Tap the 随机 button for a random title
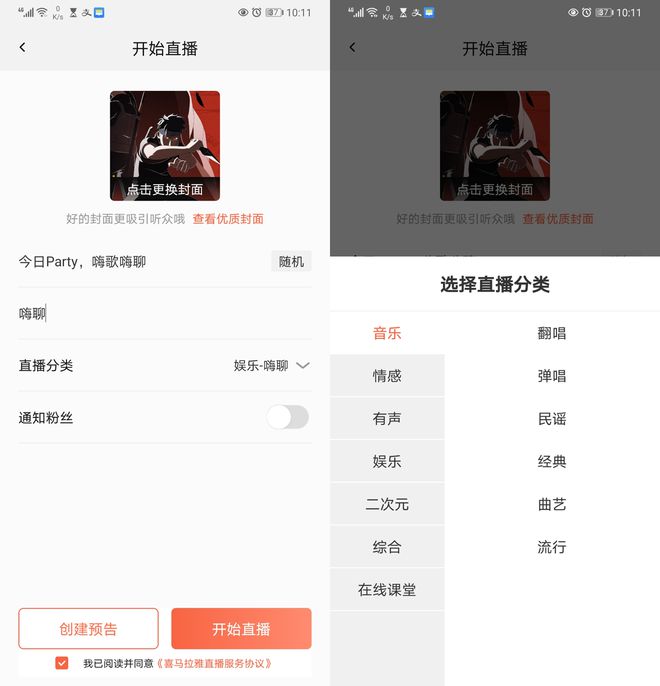Viewport: 660px width, 686px height. click(x=291, y=262)
